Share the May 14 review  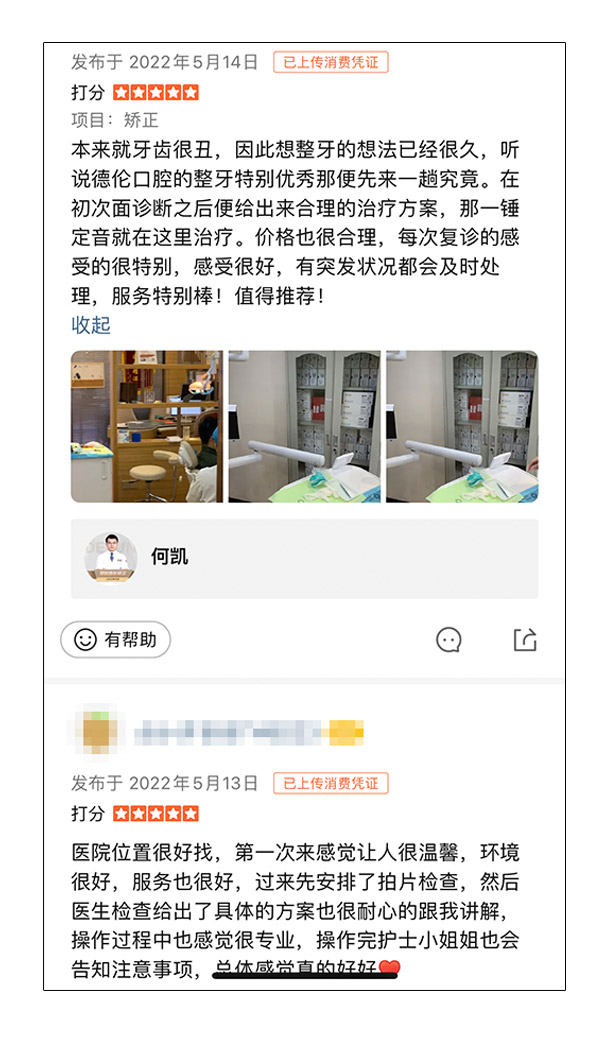(x=525, y=640)
